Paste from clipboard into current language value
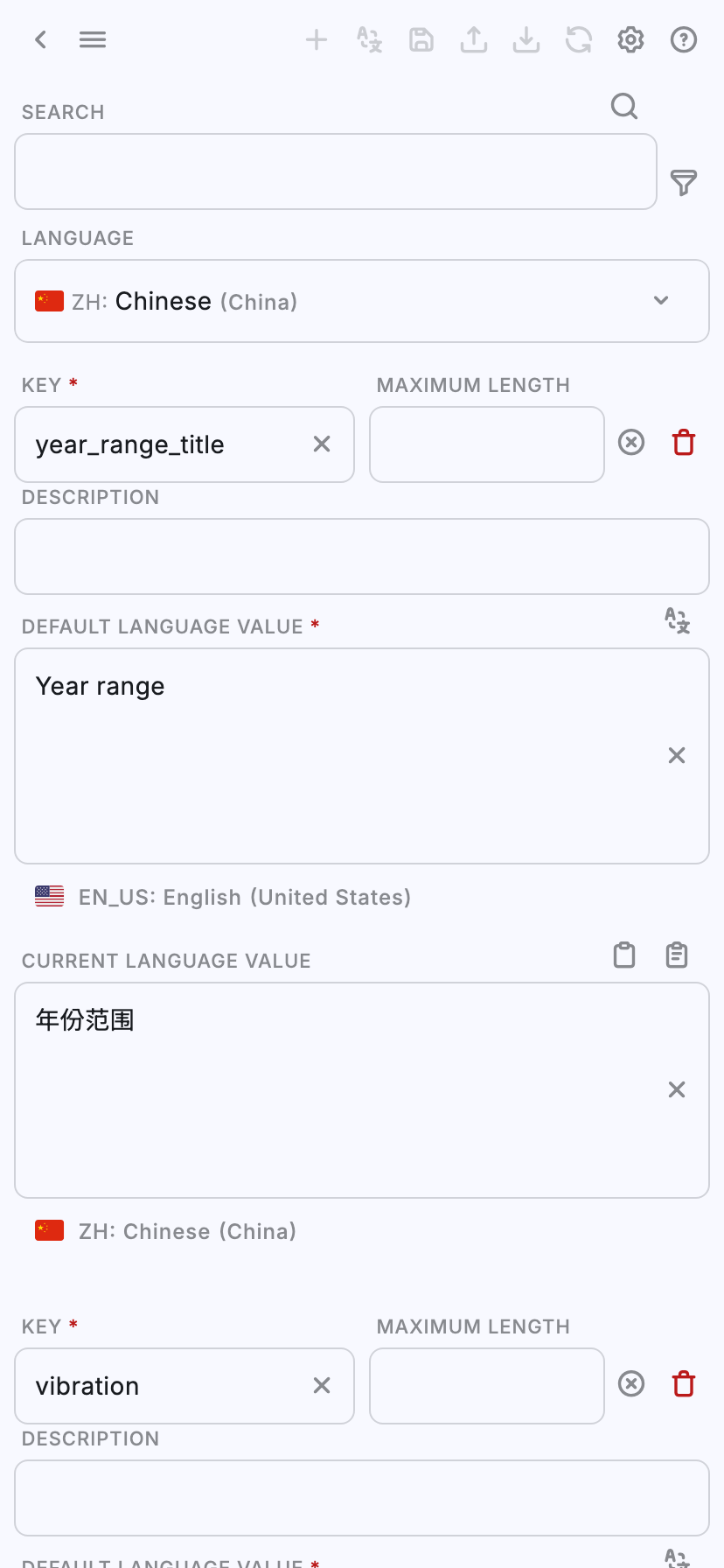 [x=677, y=955]
